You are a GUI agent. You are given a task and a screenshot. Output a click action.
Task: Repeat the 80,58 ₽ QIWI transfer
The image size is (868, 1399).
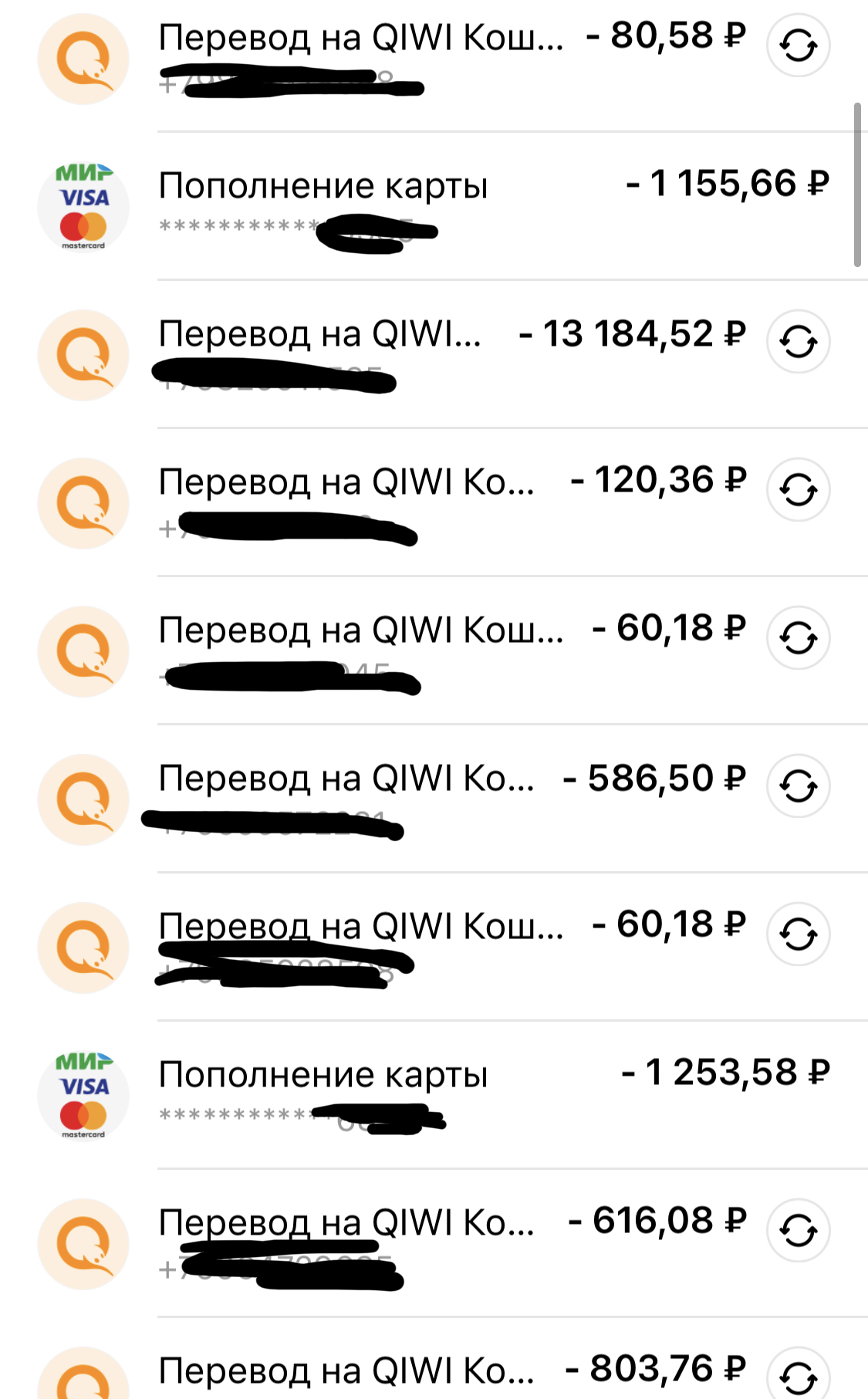798,46
